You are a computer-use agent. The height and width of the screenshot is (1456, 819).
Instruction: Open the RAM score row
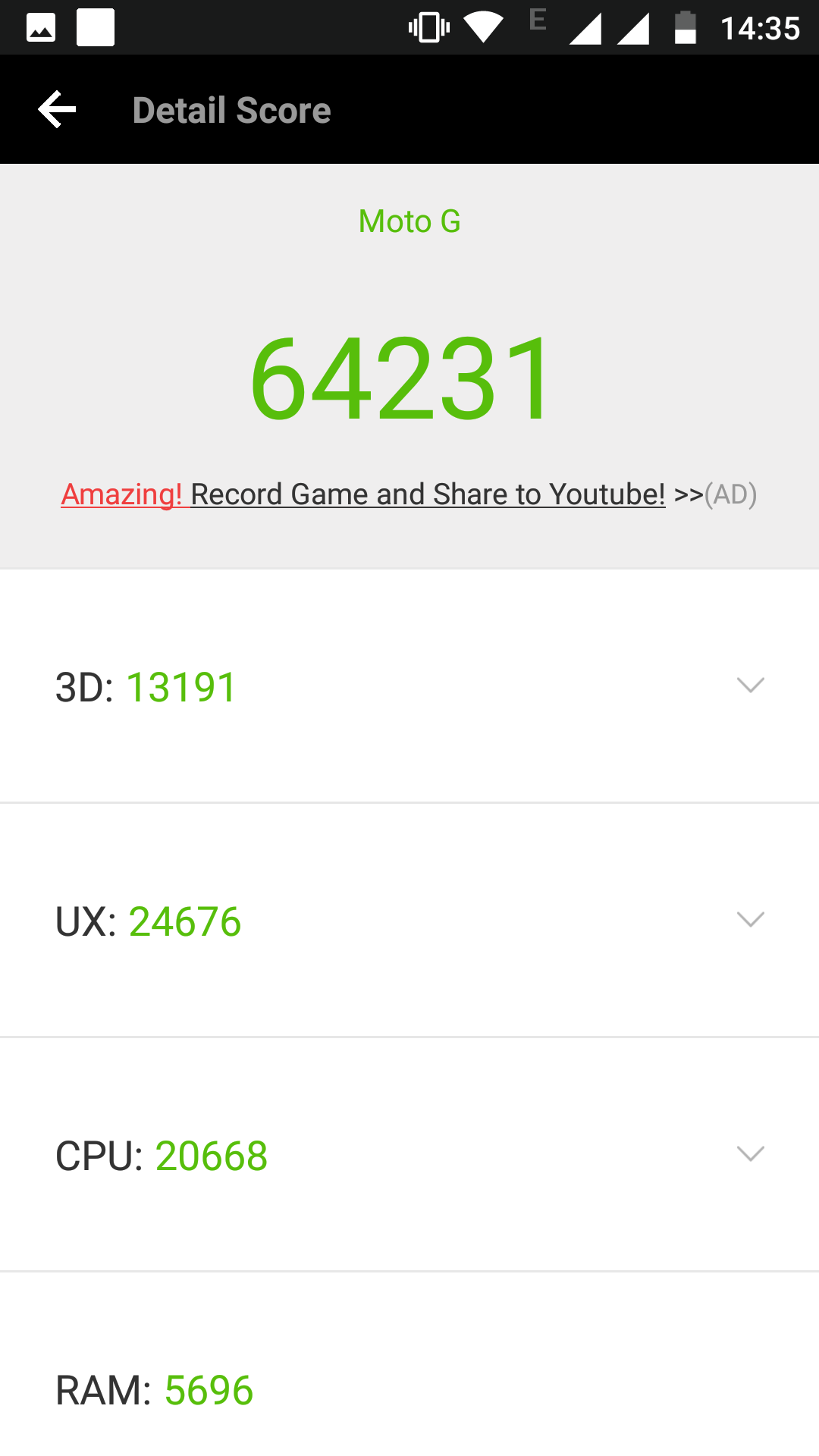409,1365
